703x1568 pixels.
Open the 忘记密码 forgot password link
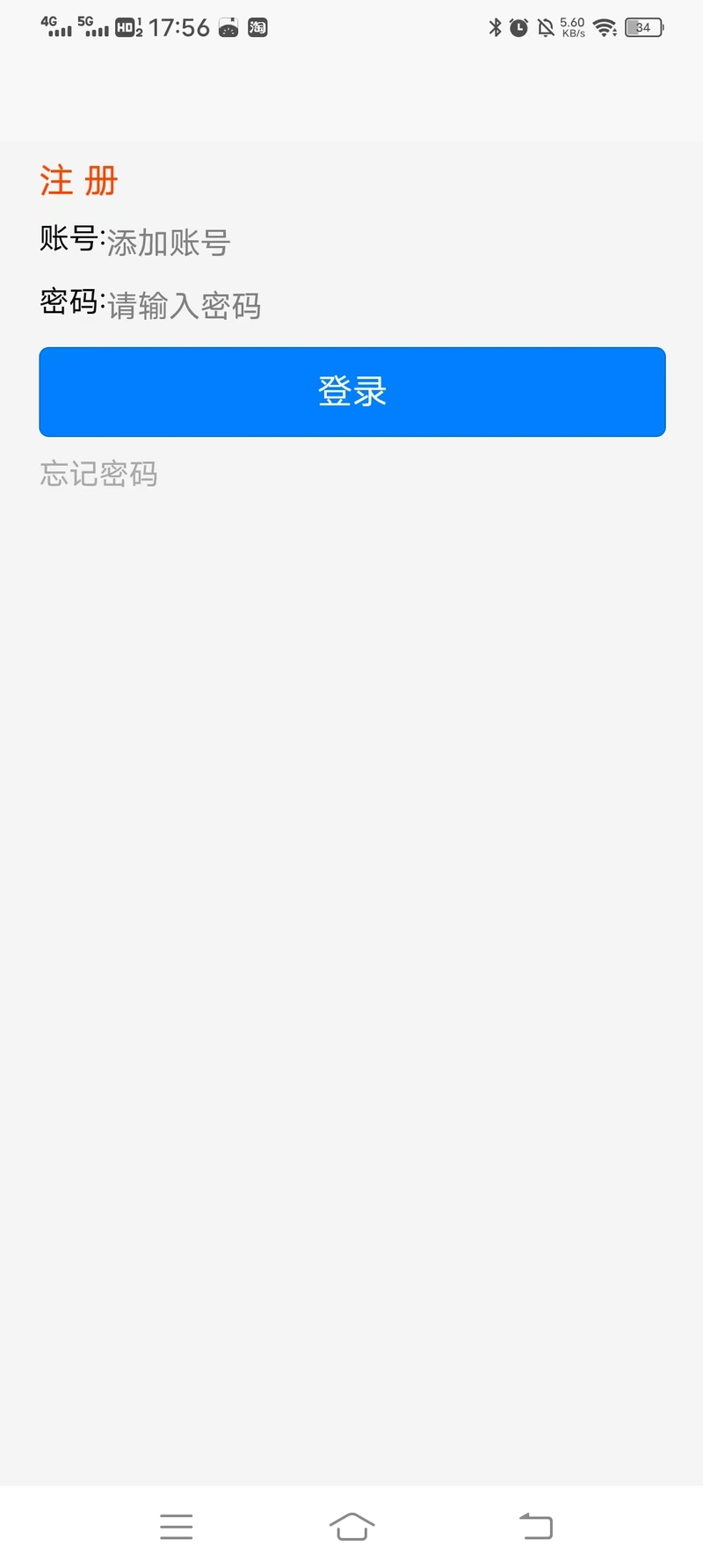click(98, 474)
